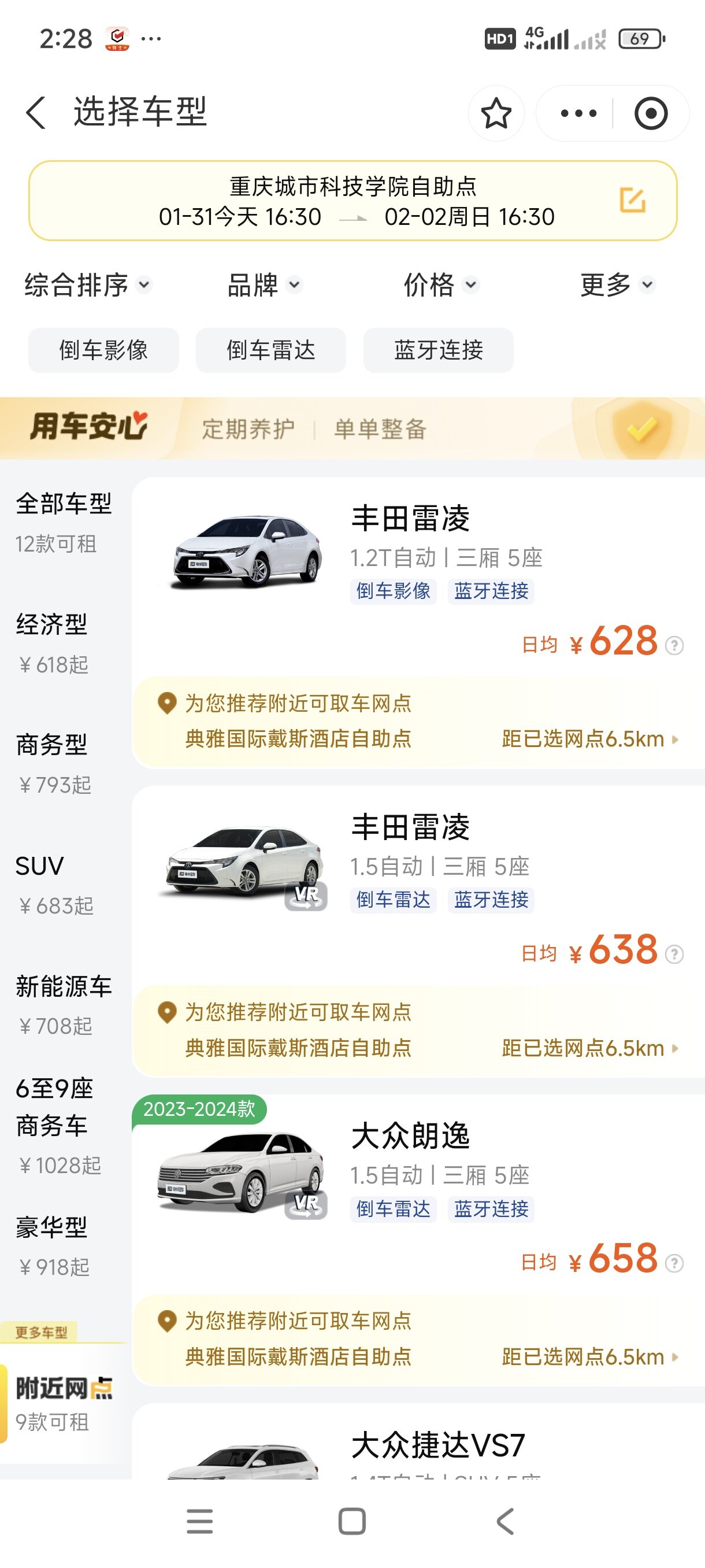Filter by 倒车影像 chip
Image resolution: width=705 pixels, height=1568 pixels.
tap(103, 350)
